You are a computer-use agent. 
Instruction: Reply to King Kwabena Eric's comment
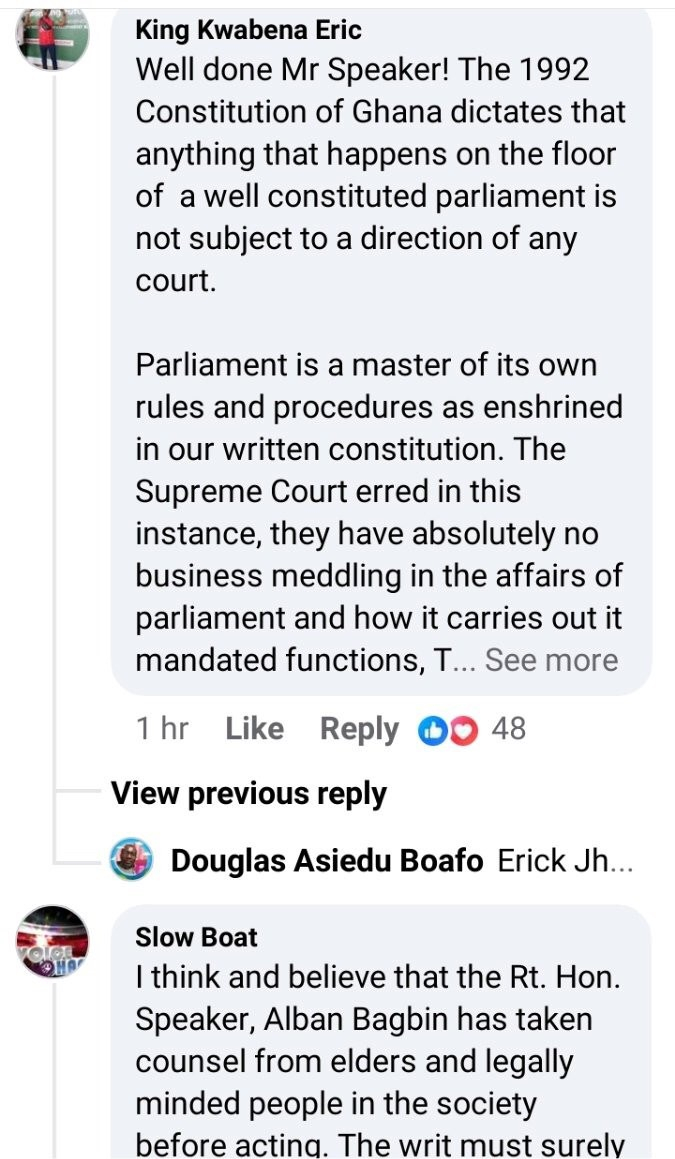[358, 729]
